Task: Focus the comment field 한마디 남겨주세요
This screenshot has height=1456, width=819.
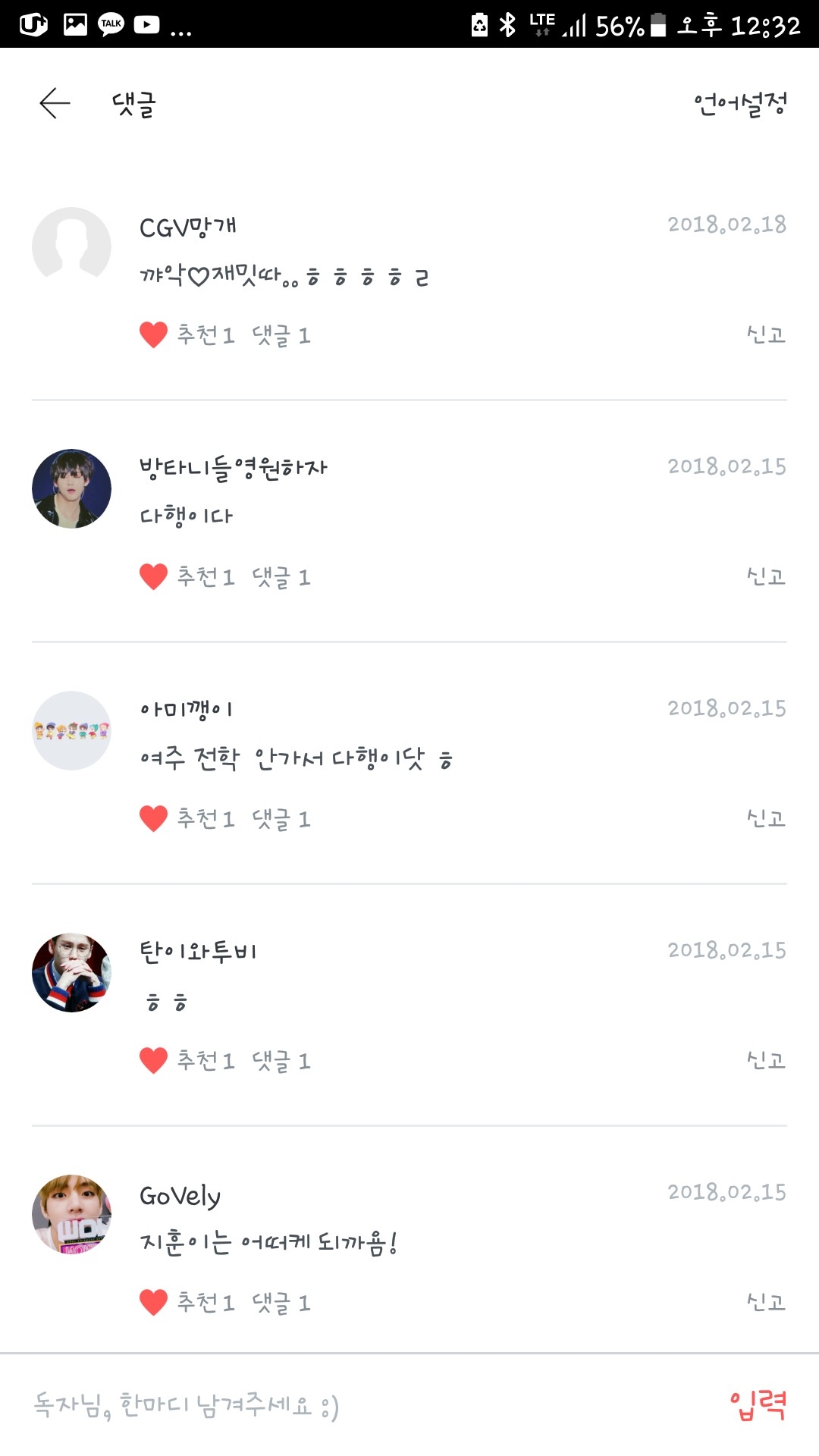Action: [x=341, y=1405]
